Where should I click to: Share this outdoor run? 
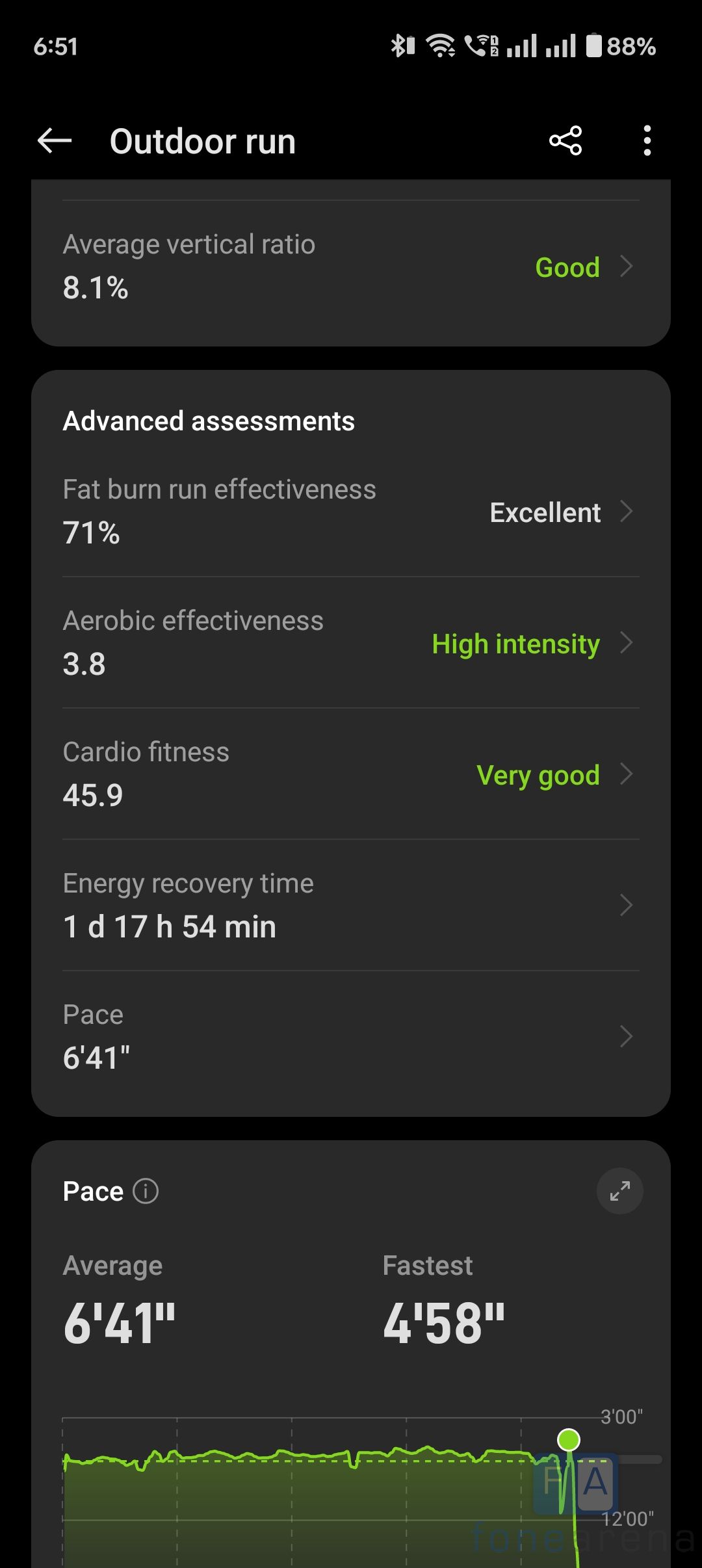[565, 140]
